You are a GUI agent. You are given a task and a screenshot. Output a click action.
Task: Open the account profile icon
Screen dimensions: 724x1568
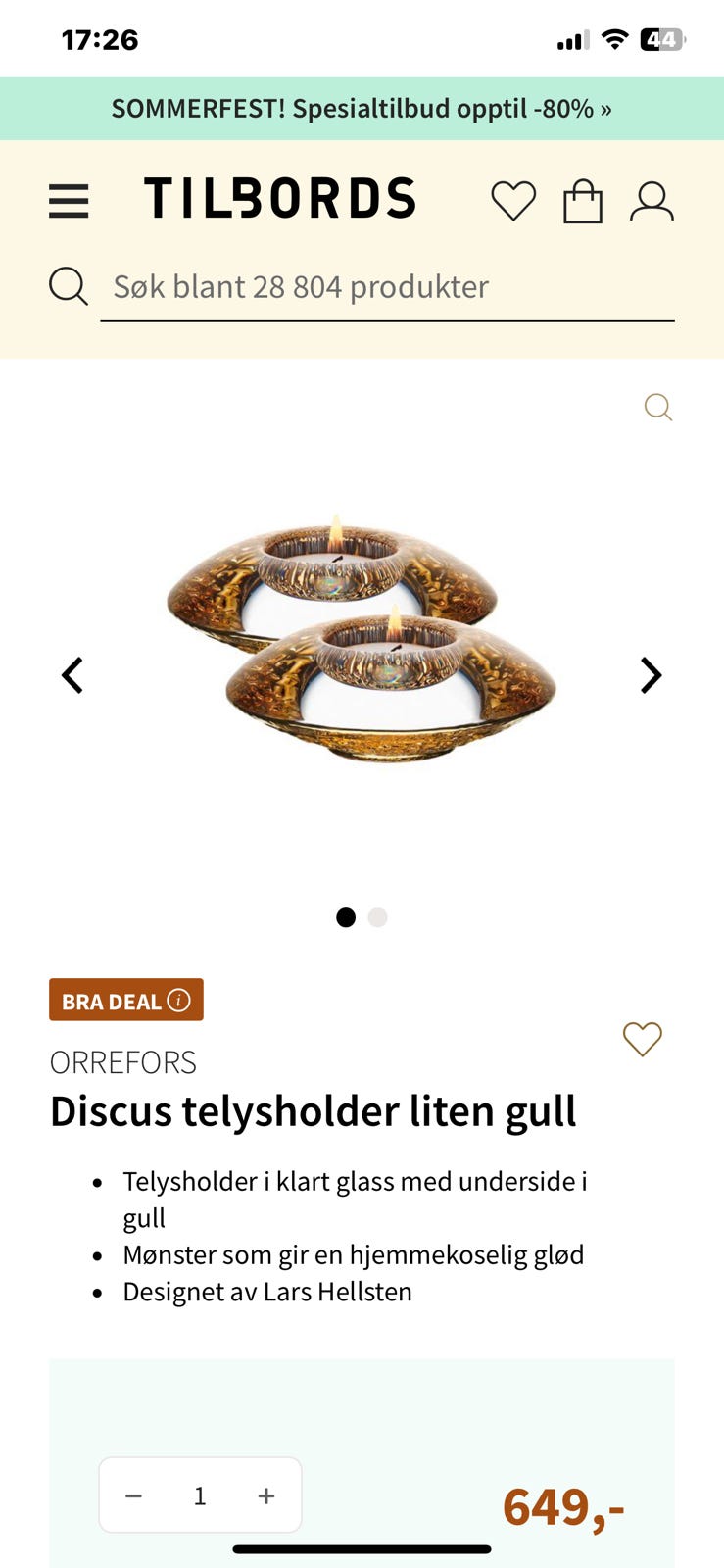click(x=652, y=201)
